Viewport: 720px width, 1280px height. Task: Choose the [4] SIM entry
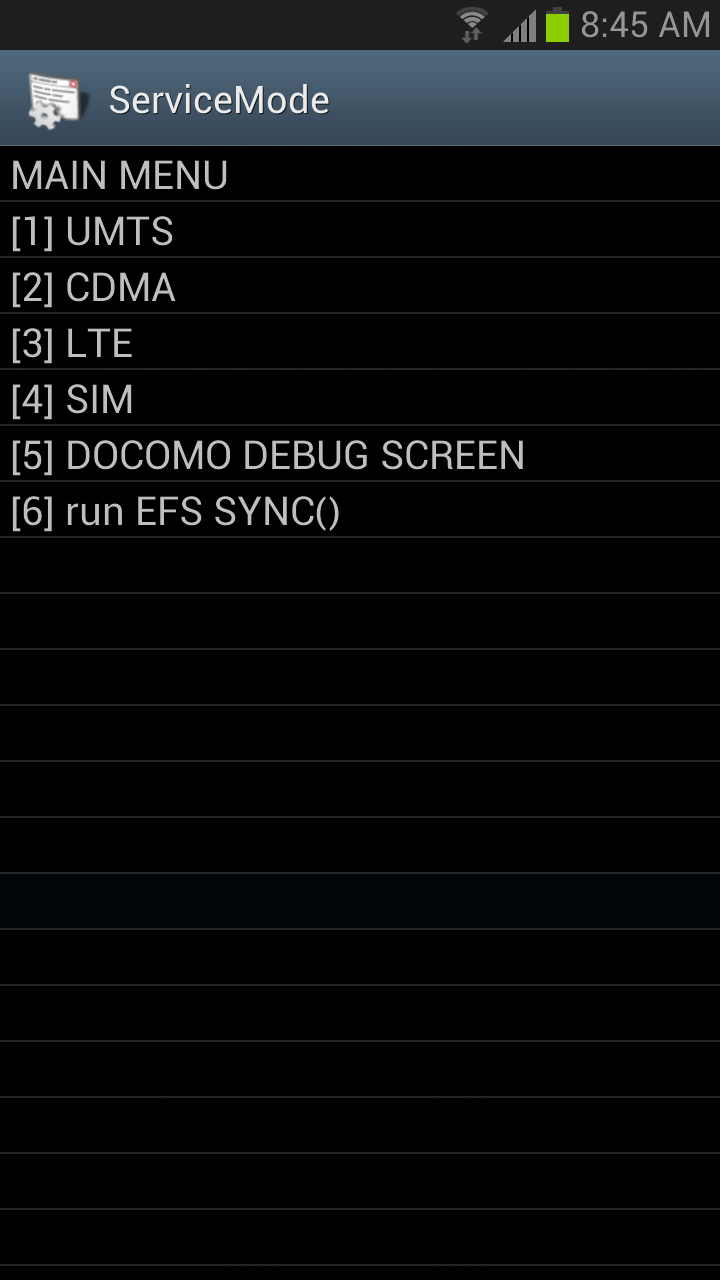[360, 399]
